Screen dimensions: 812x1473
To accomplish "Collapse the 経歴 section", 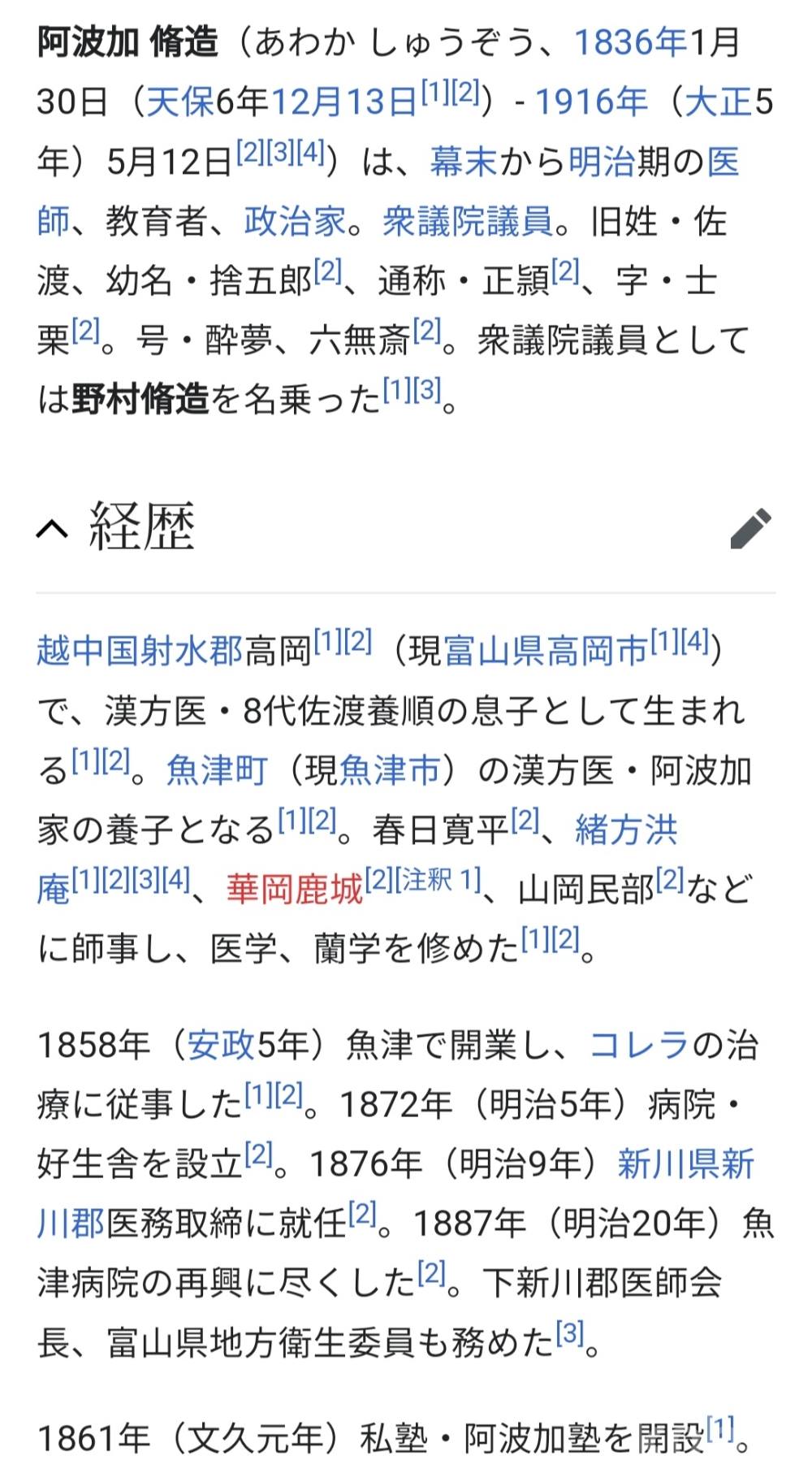I will pos(53,529).
